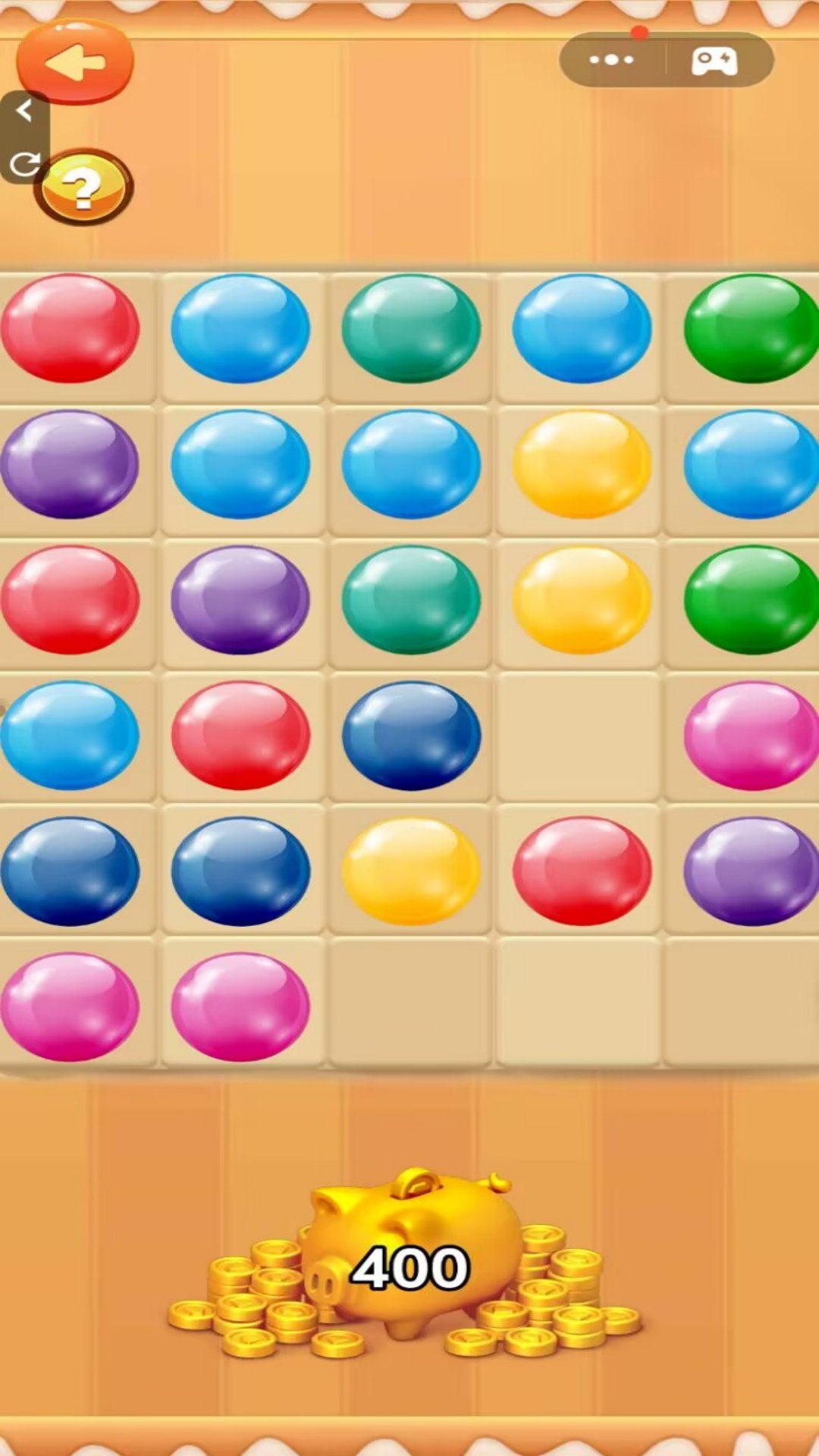The width and height of the screenshot is (819, 1456).
Task: Tap the small left chevron side tab
Action: pos(24,111)
